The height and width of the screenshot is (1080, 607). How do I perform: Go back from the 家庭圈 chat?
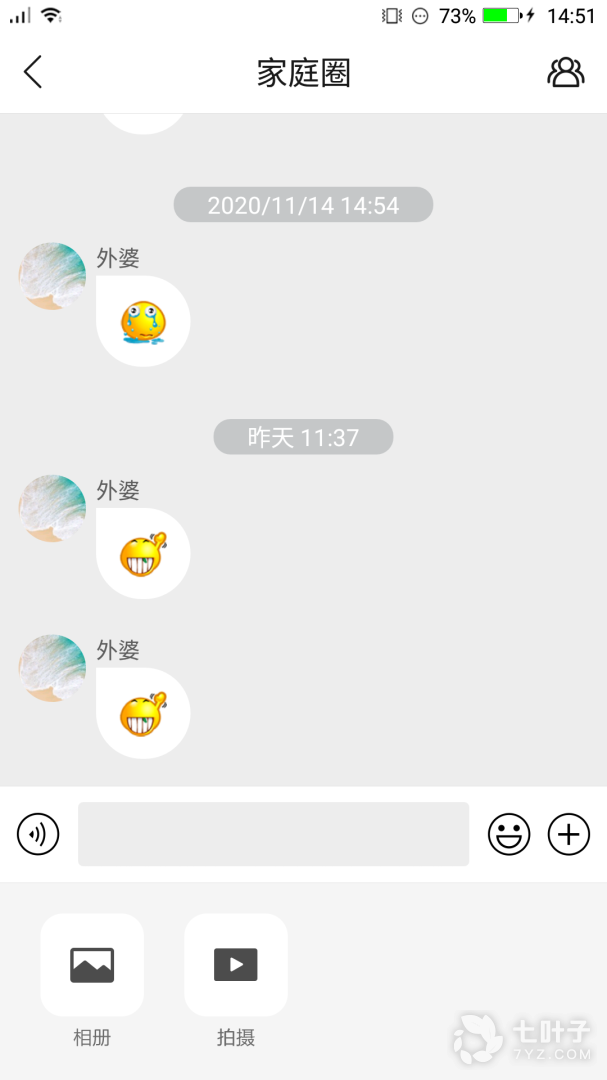click(x=33, y=72)
